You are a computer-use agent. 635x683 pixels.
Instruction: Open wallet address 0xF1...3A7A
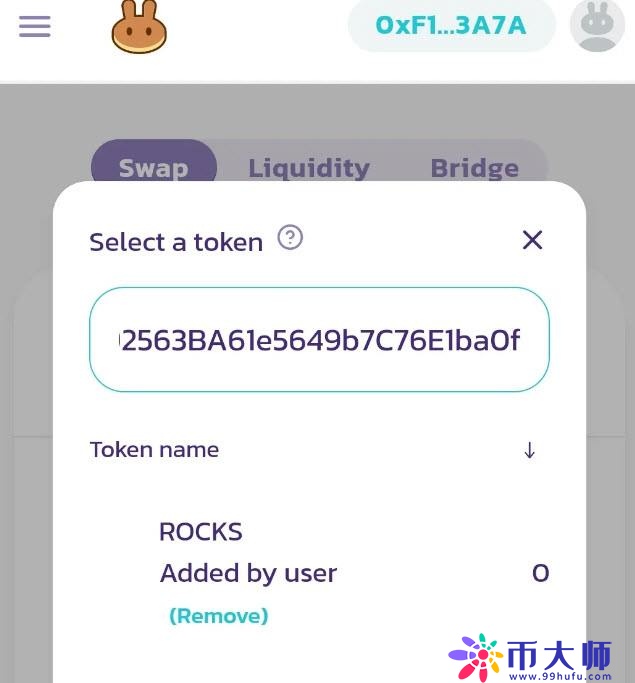point(451,26)
